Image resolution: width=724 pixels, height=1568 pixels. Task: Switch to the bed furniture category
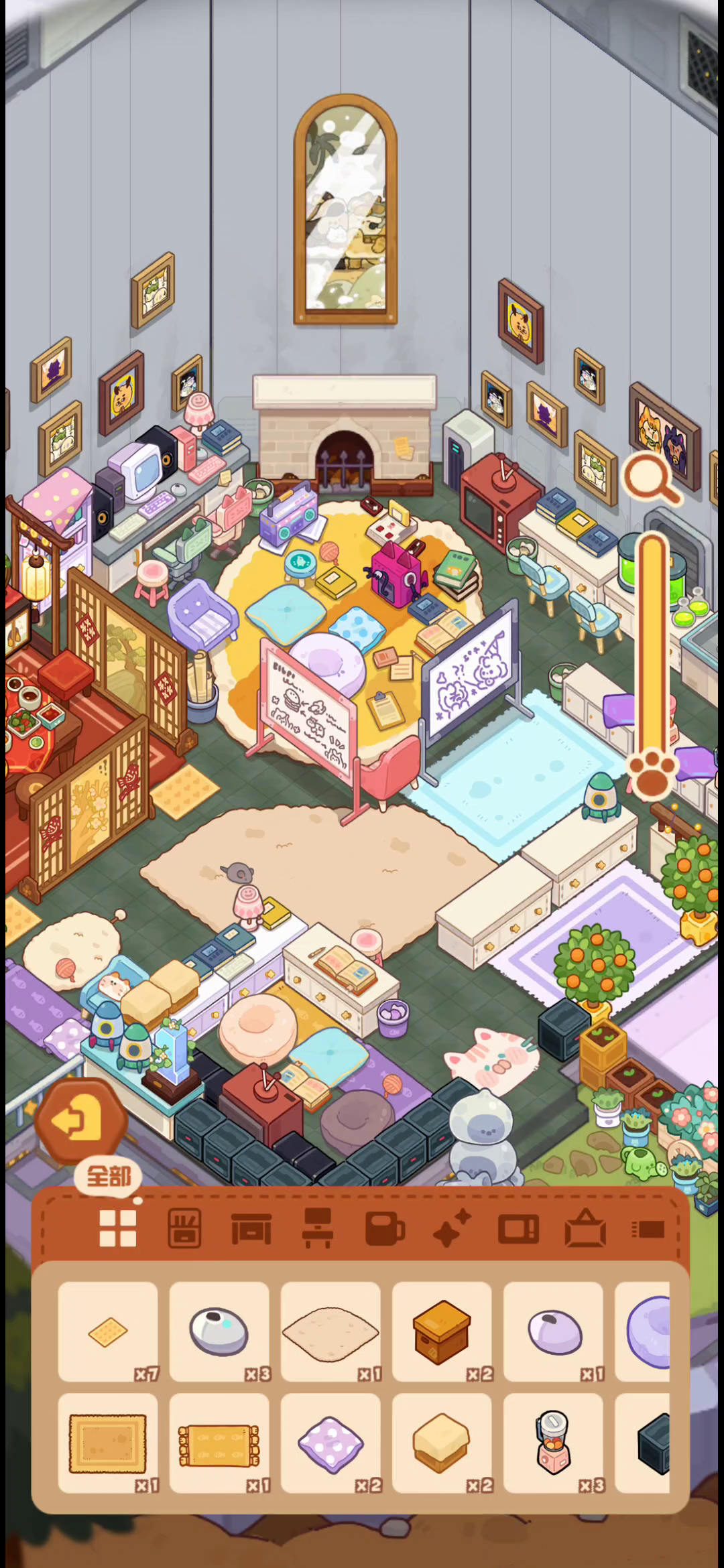click(x=184, y=1228)
